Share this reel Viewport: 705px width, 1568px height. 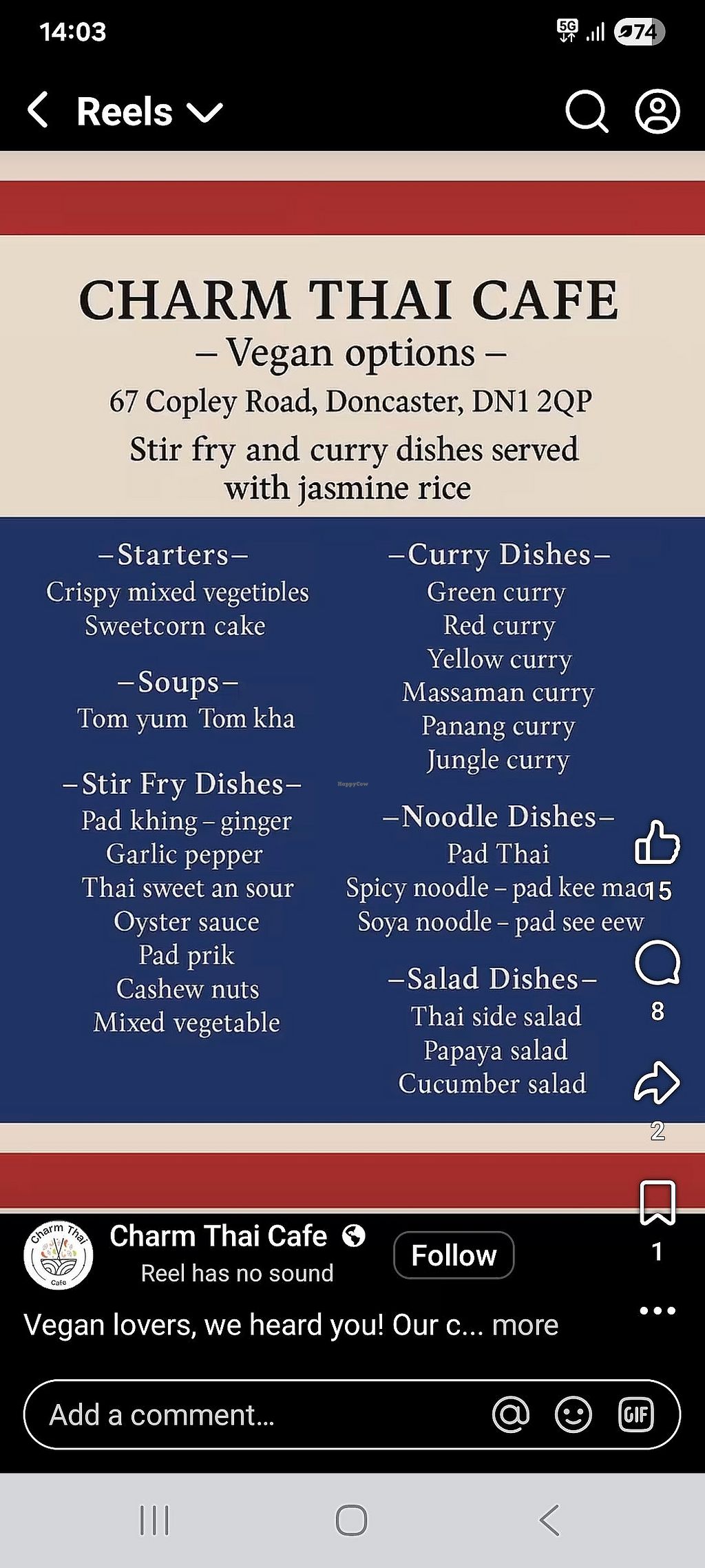tap(657, 1082)
